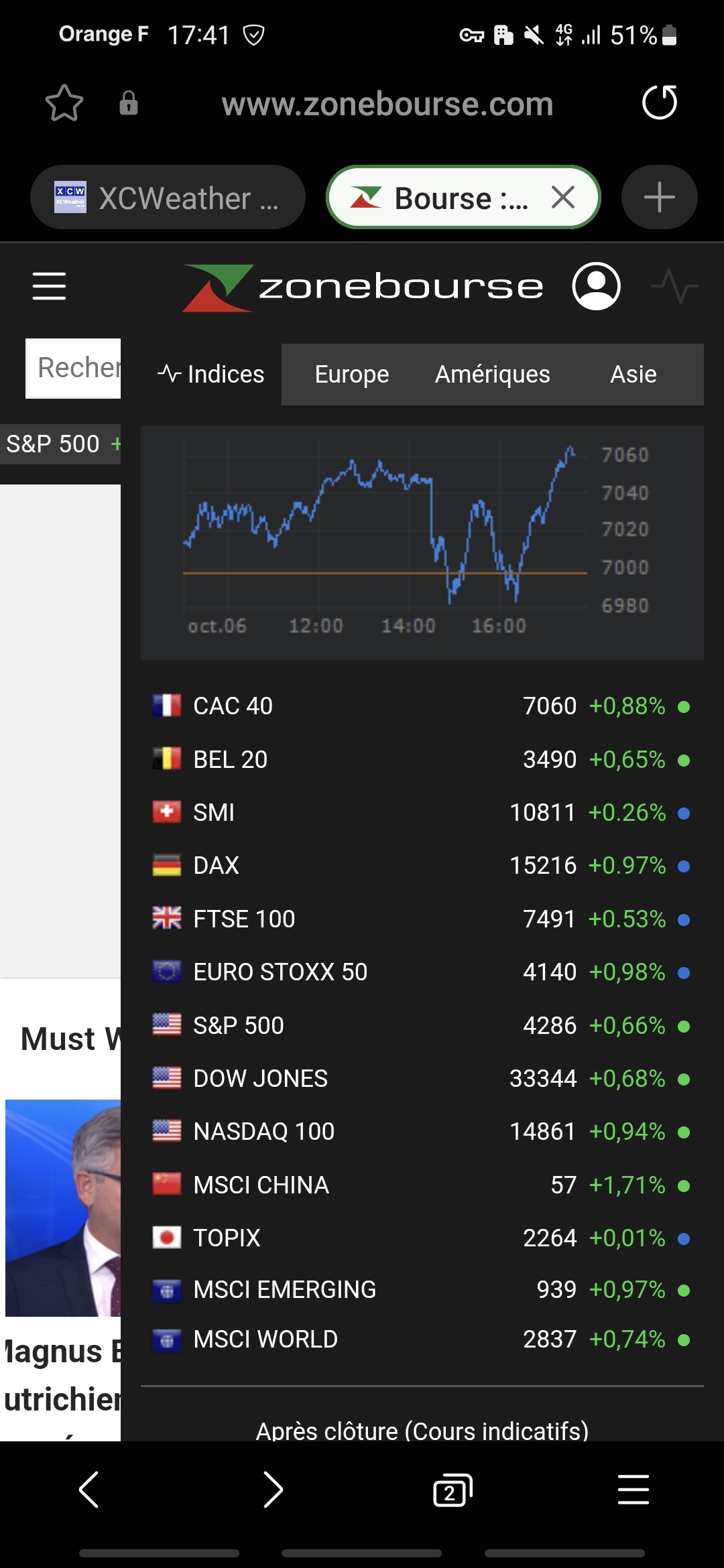The height and width of the screenshot is (1568, 724).
Task: Open the FTSE 100 index row
Action: point(244,919)
